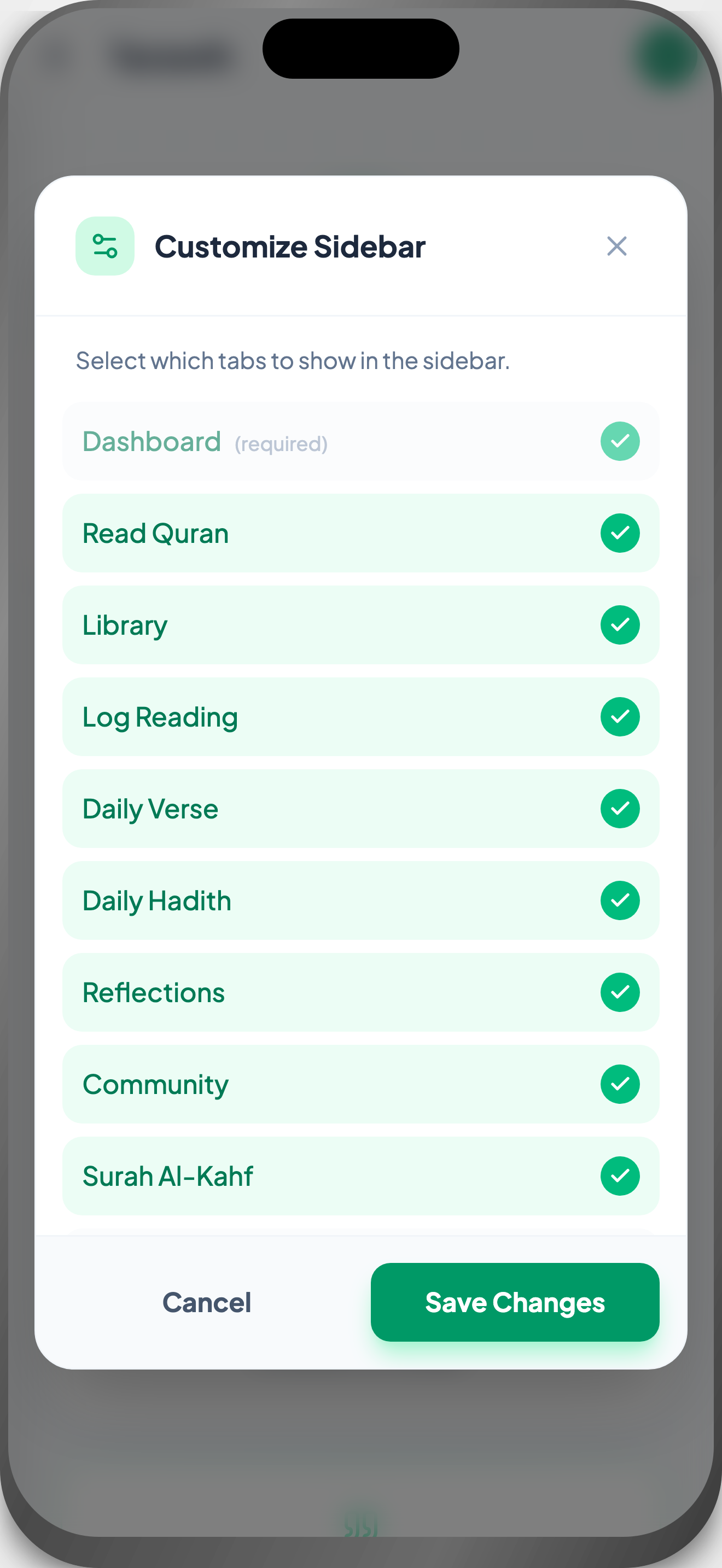The height and width of the screenshot is (1568, 722).
Task: Toggle the Log Reading option
Action: [619, 717]
